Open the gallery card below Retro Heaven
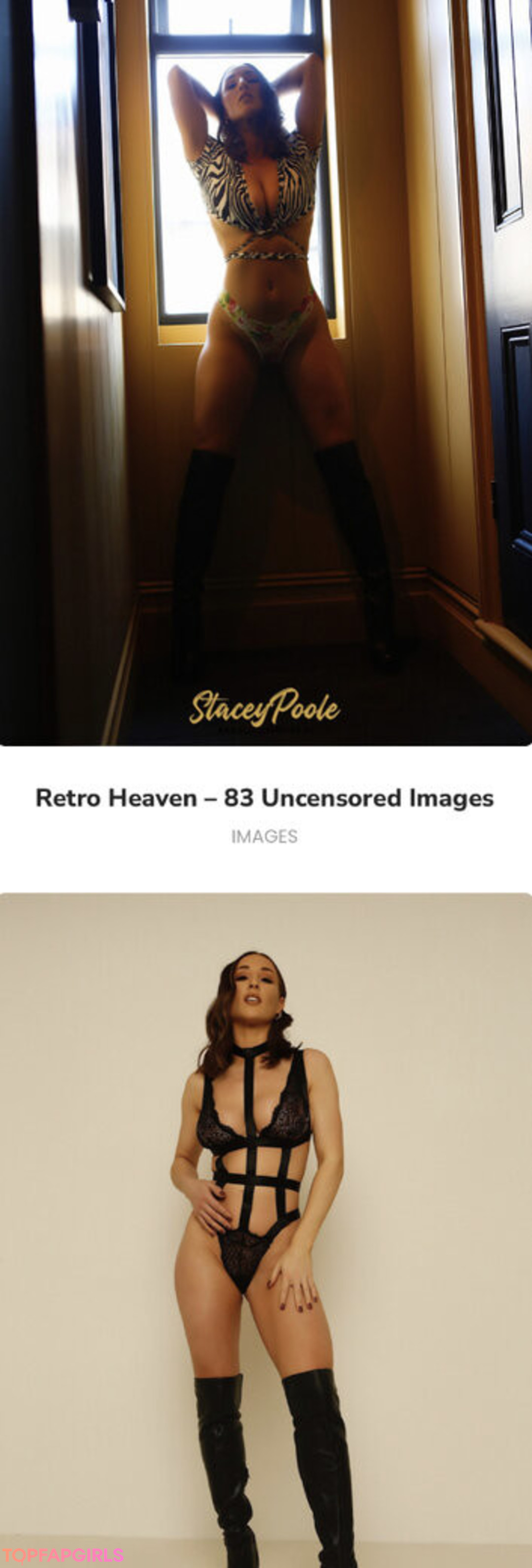 (x=266, y=1229)
